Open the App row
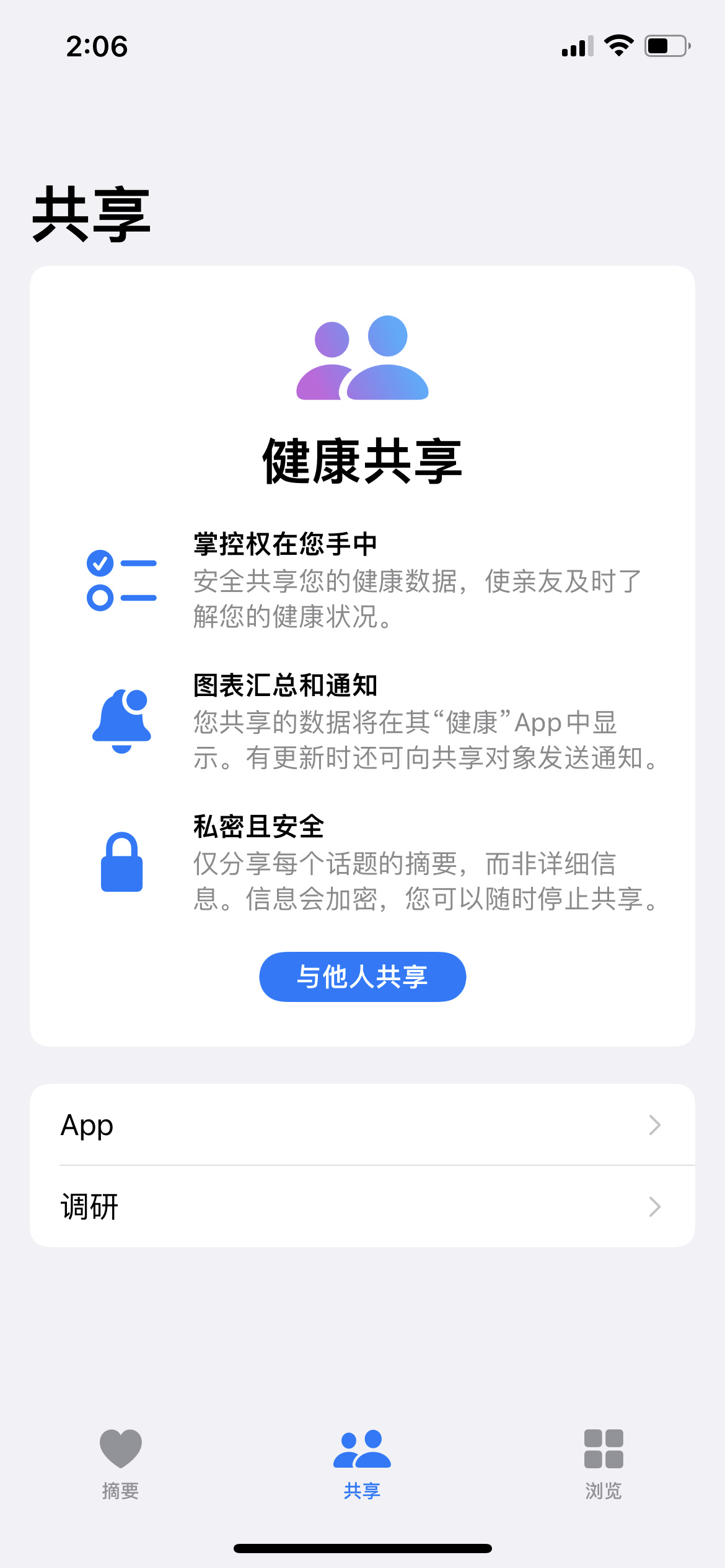The width and height of the screenshot is (725, 1568). tap(362, 1125)
